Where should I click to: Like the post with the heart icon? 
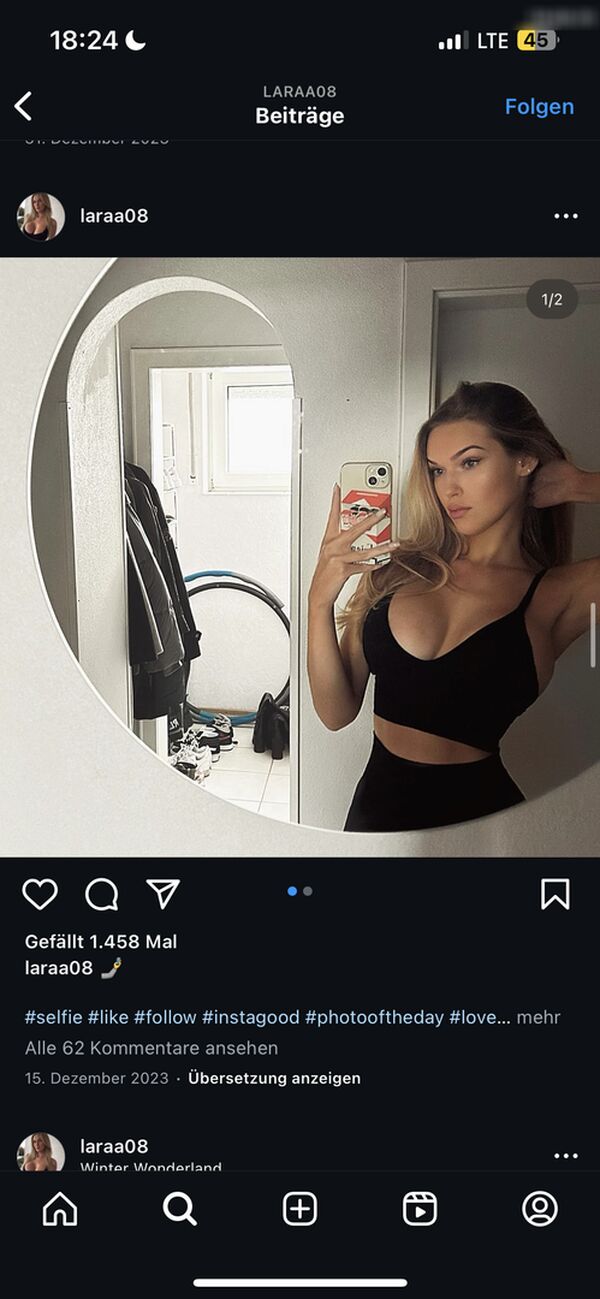point(40,894)
